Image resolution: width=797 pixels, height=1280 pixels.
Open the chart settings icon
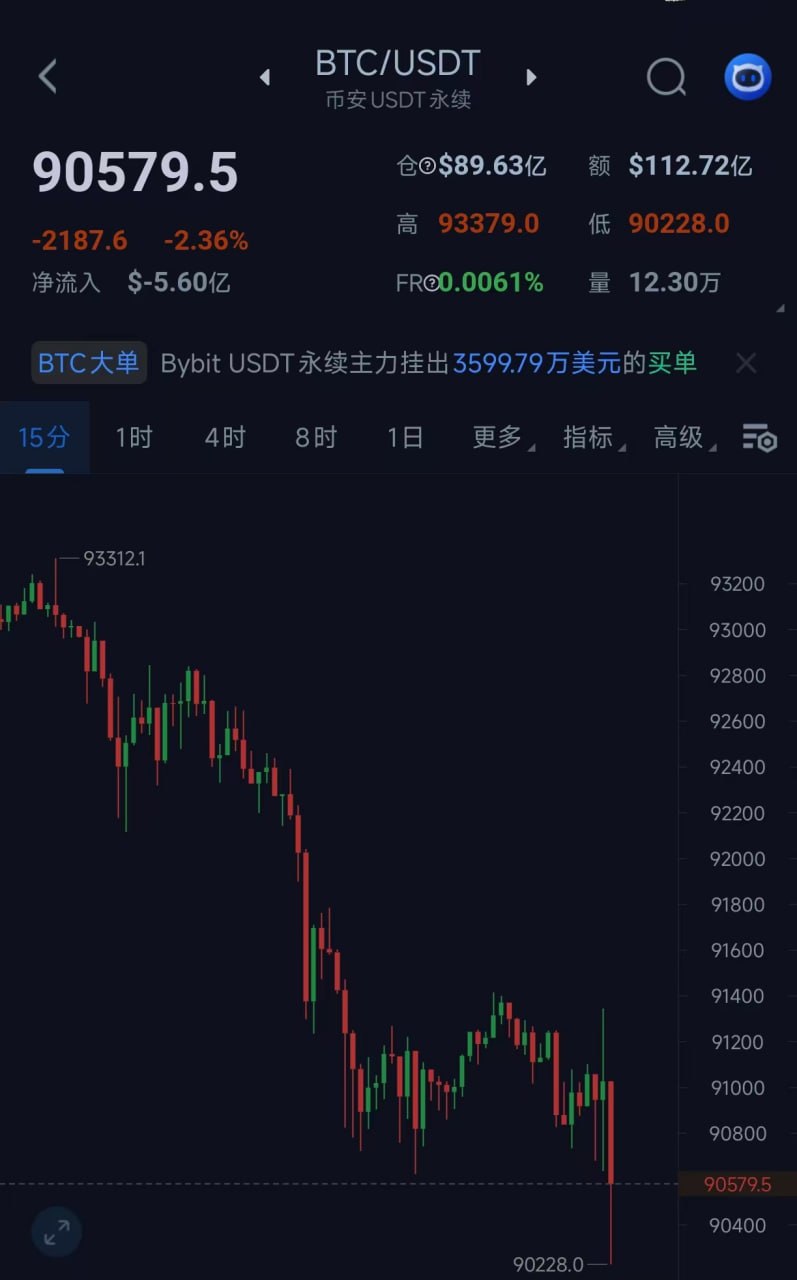(x=759, y=437)
